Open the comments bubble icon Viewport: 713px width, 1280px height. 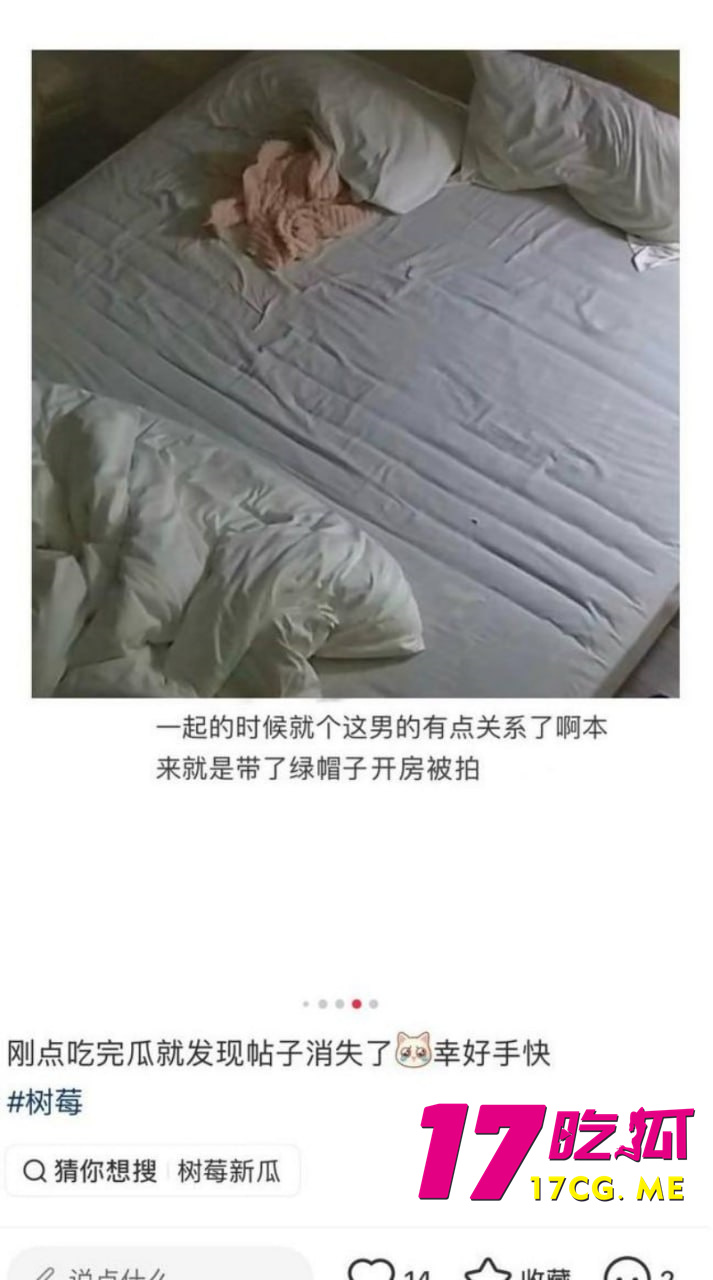point(627,1271)
